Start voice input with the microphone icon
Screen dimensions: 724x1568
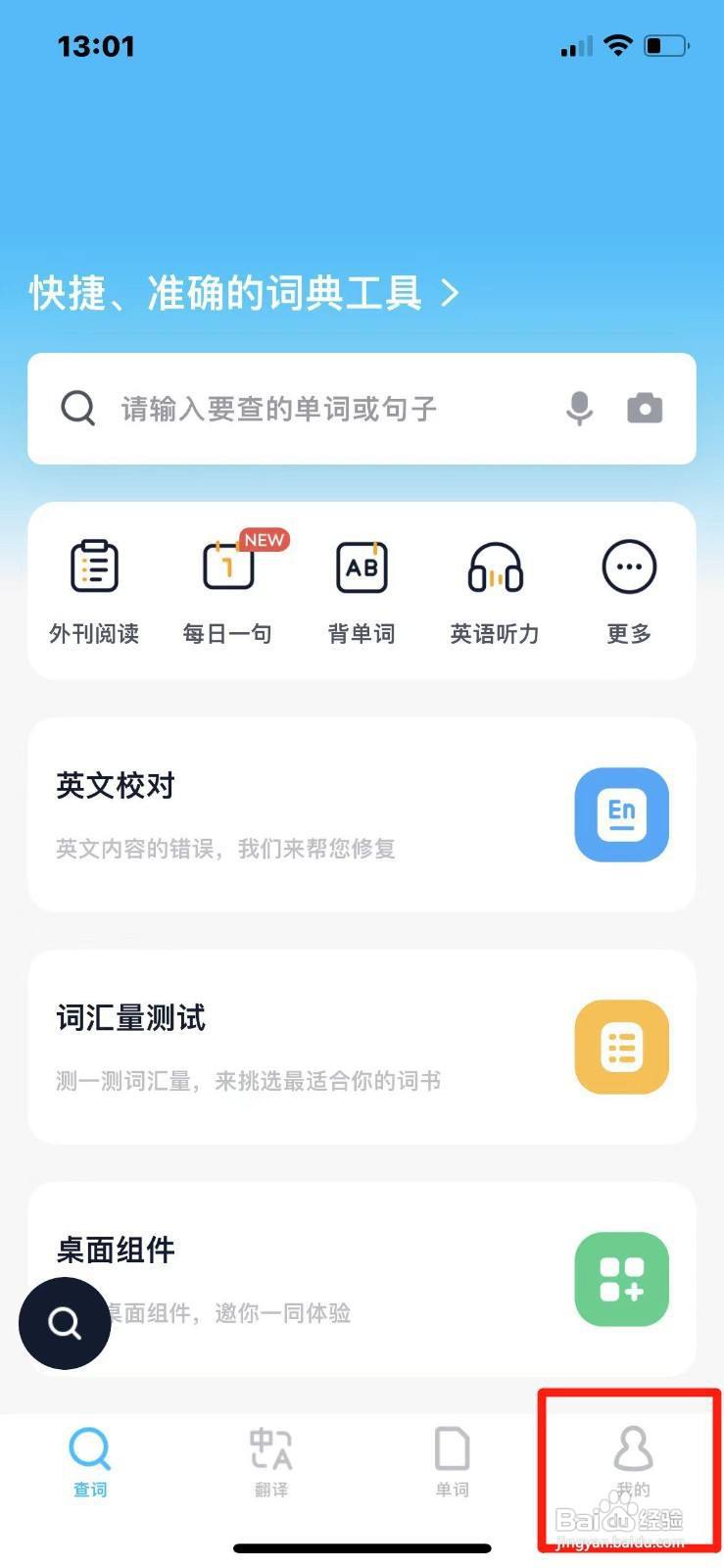[579, 409]
